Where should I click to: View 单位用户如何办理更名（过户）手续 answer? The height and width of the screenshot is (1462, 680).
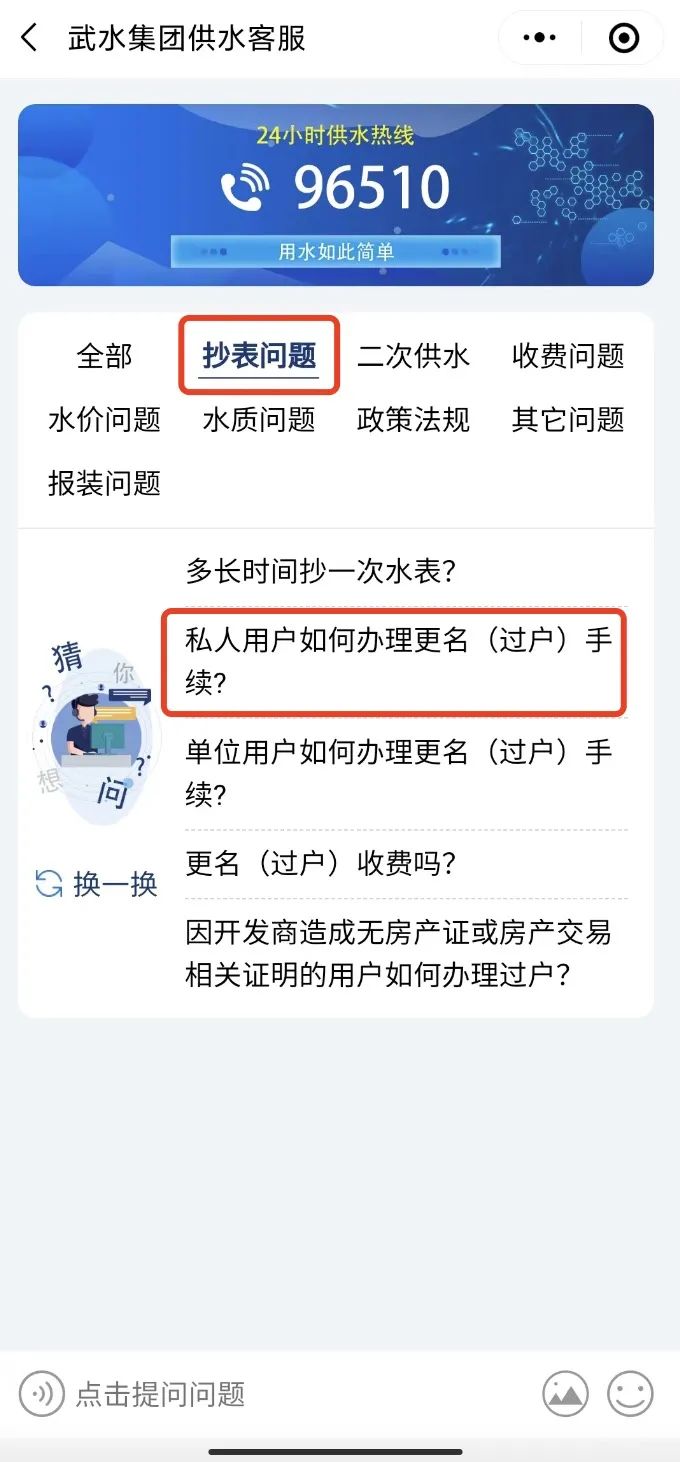398,773
